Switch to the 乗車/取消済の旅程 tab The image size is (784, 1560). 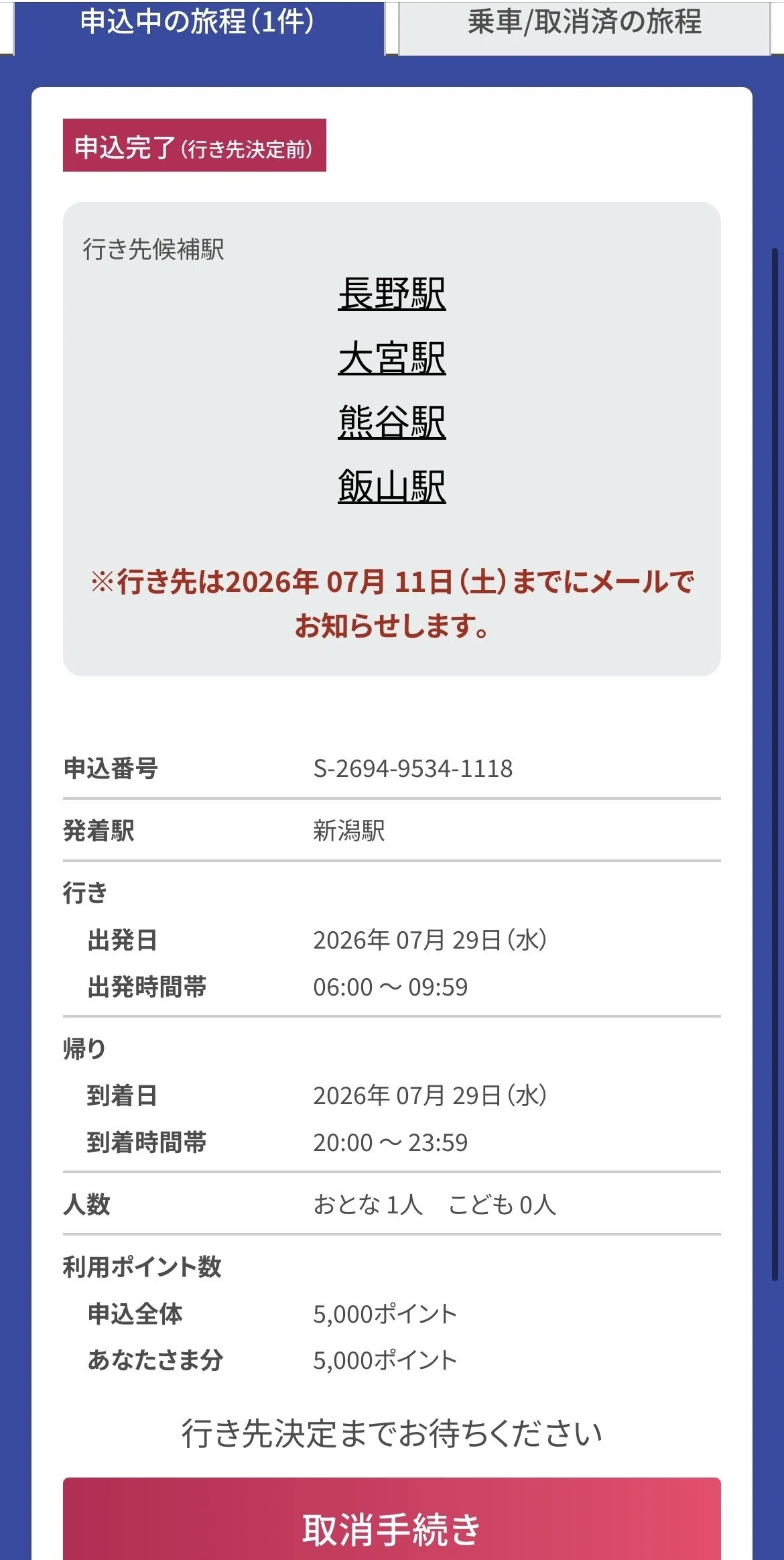point(584,27)
